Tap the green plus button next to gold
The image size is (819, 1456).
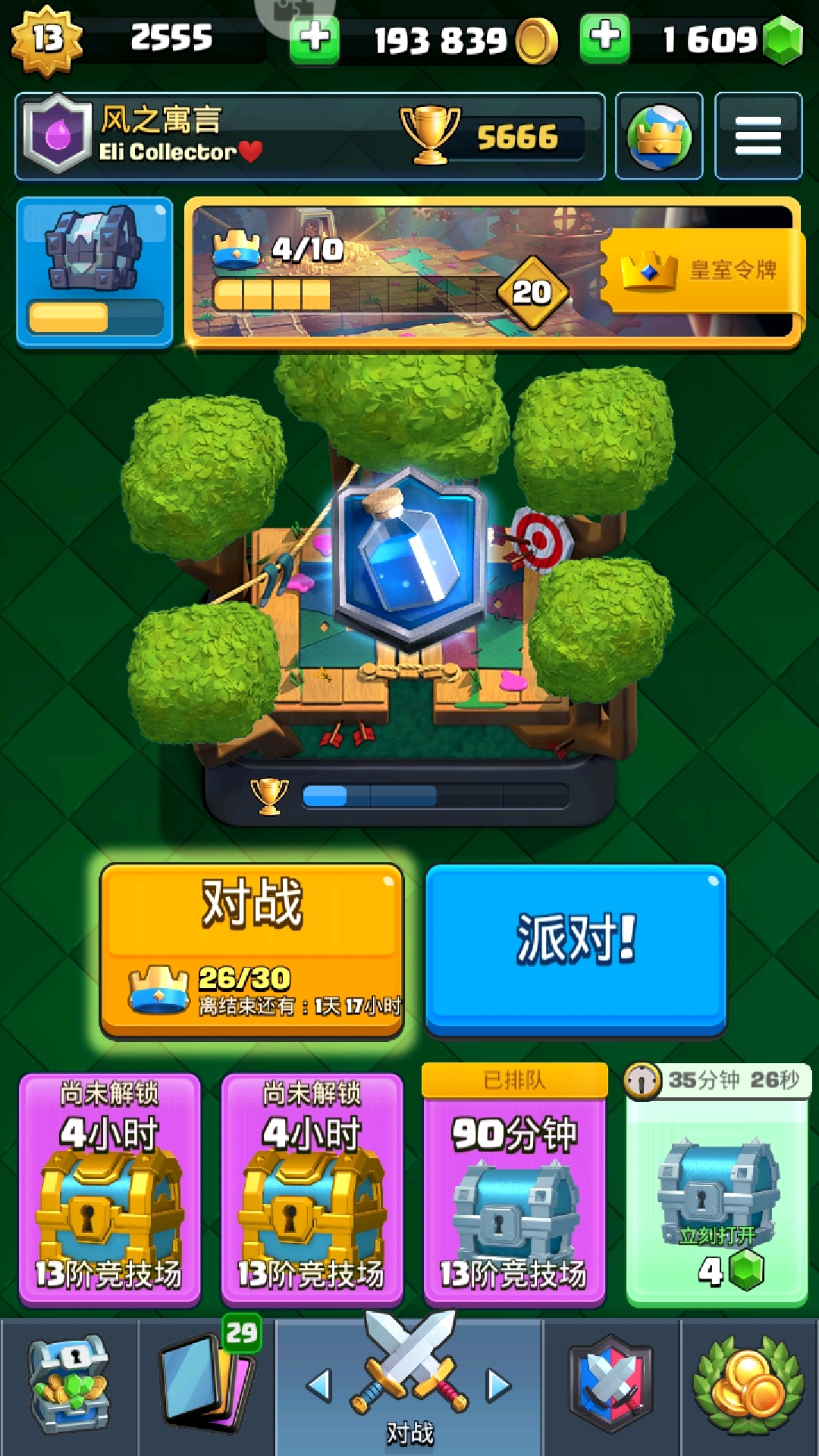click(x=314, y=38)
